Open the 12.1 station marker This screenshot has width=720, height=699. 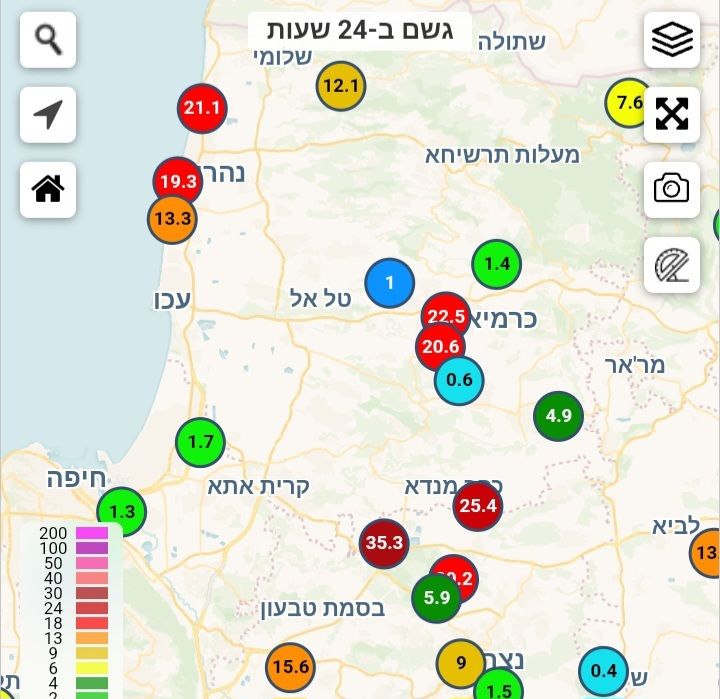click(x=341, y=86)
